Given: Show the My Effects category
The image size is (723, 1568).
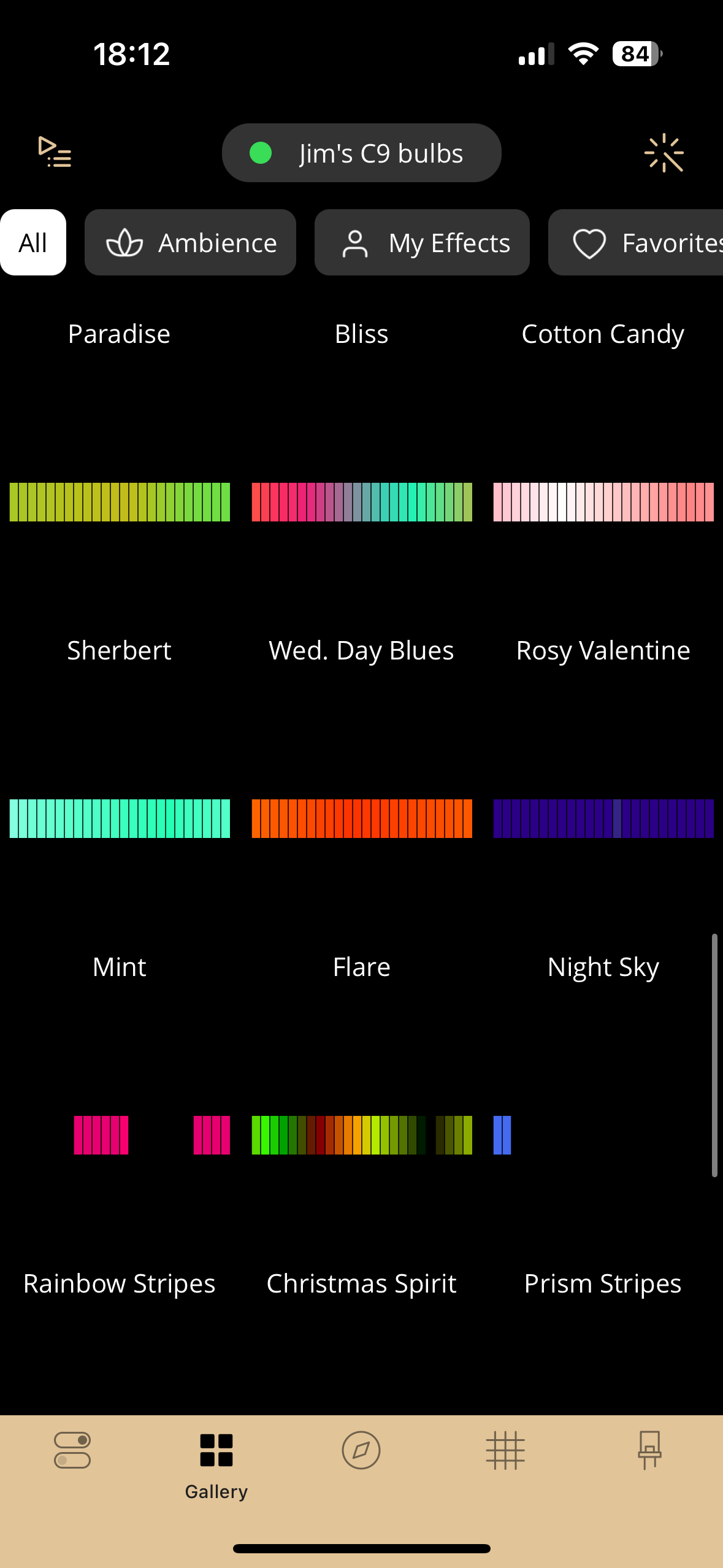Looking at the screenshot, I should 422,242.
